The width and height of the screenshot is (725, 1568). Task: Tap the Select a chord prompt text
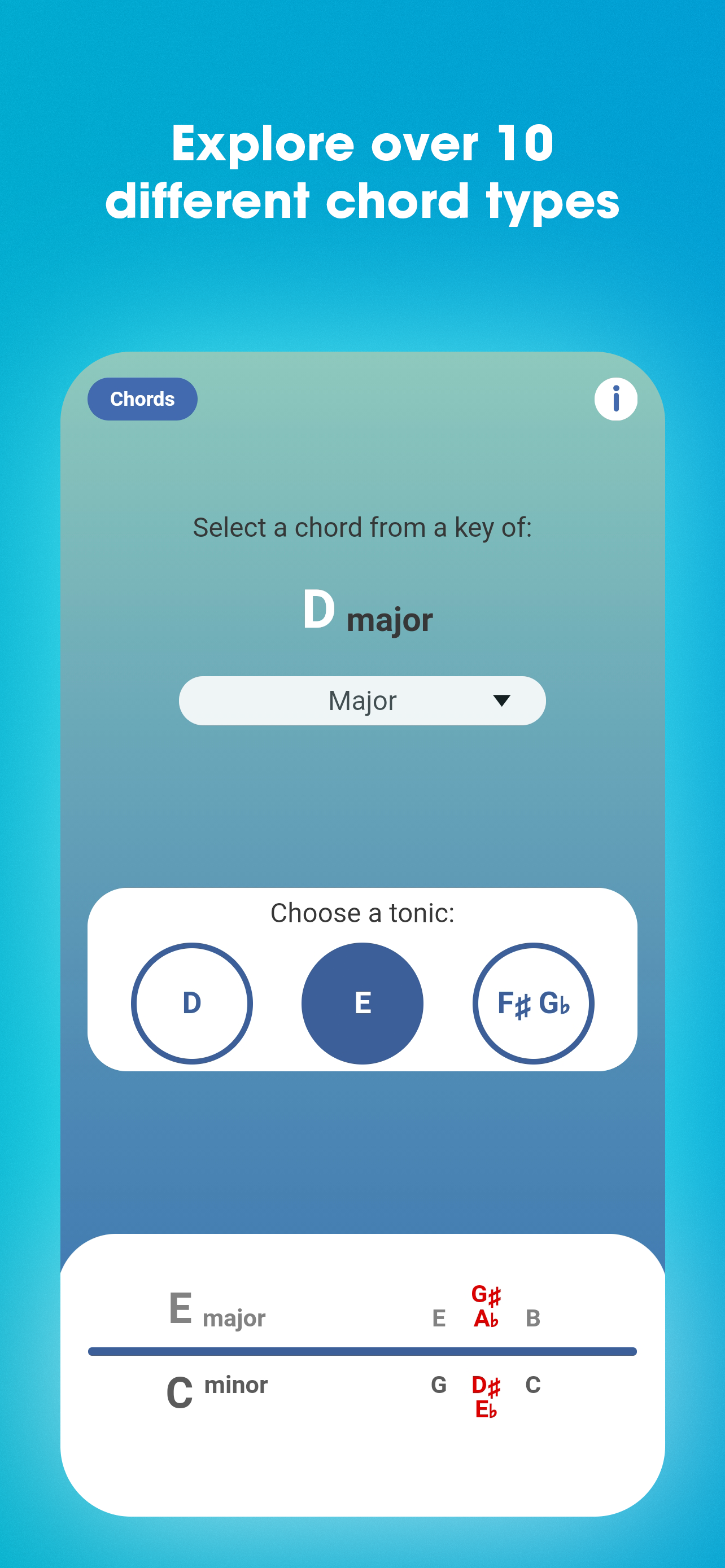[x=363, y=527]
